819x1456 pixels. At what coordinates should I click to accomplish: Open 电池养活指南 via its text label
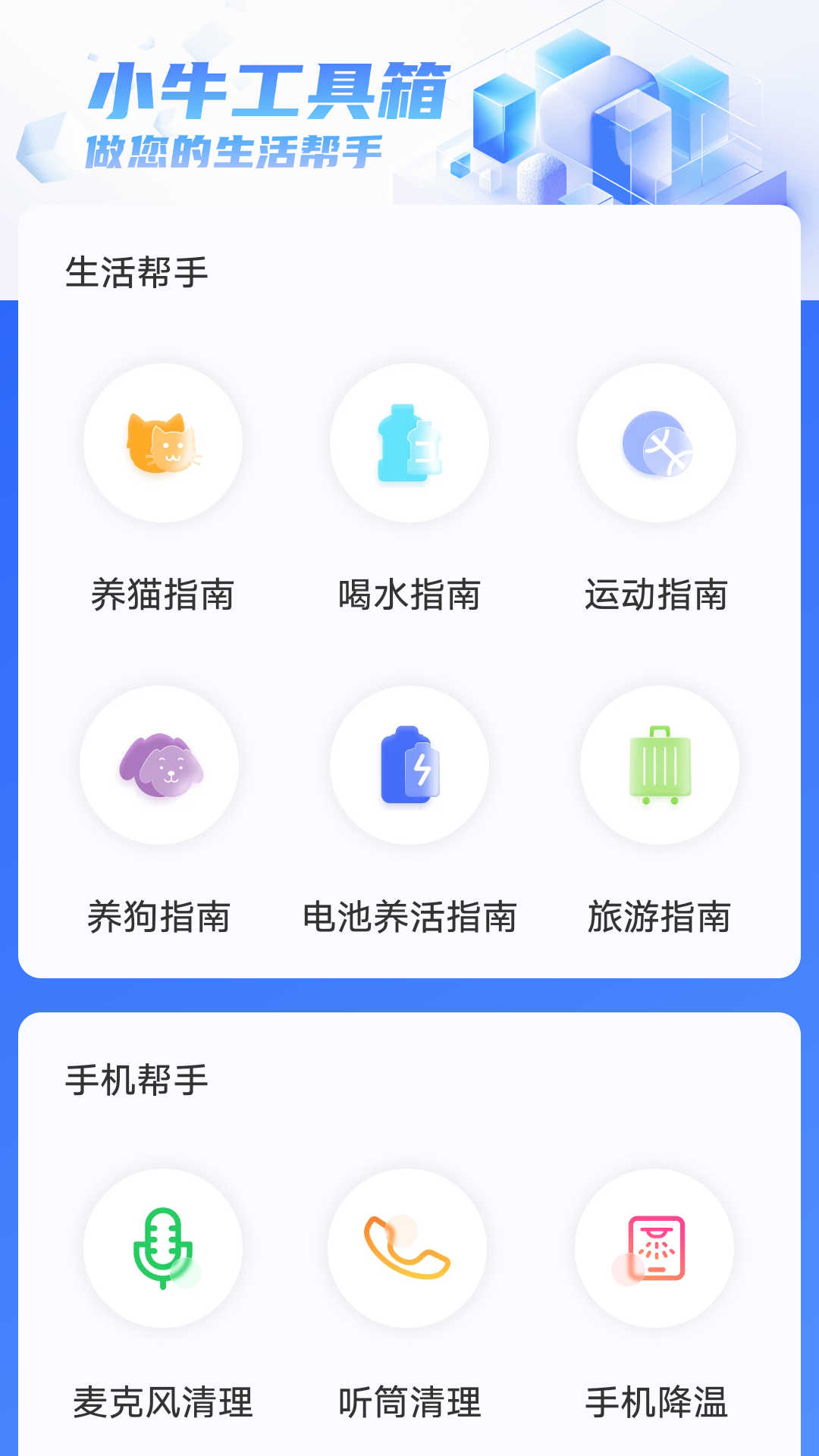408,918
